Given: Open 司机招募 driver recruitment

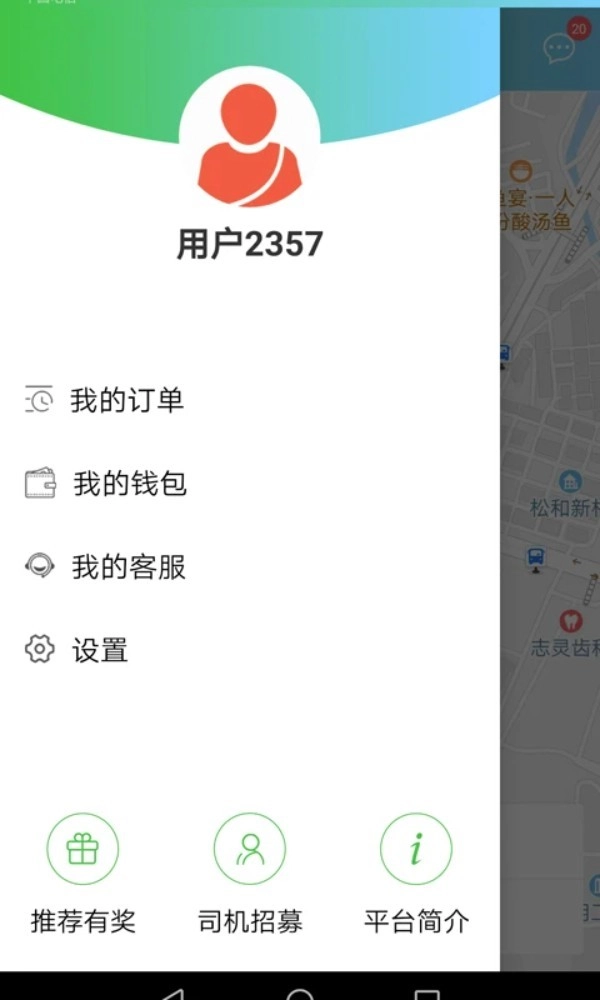Looking at the screenshot, I should tap(250, 851).
